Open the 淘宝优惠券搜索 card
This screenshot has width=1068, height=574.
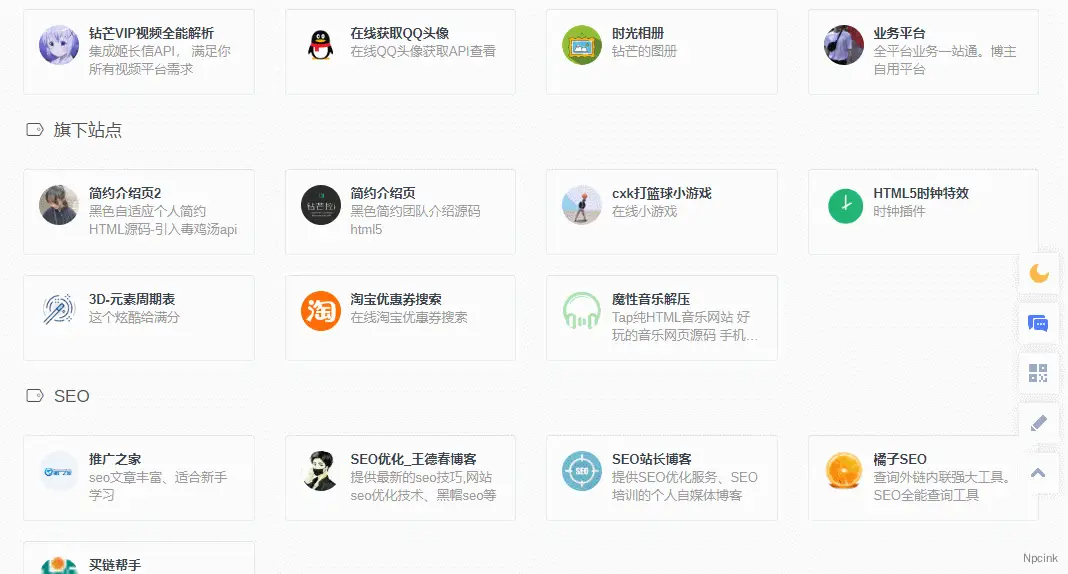[x=400, y=317]
